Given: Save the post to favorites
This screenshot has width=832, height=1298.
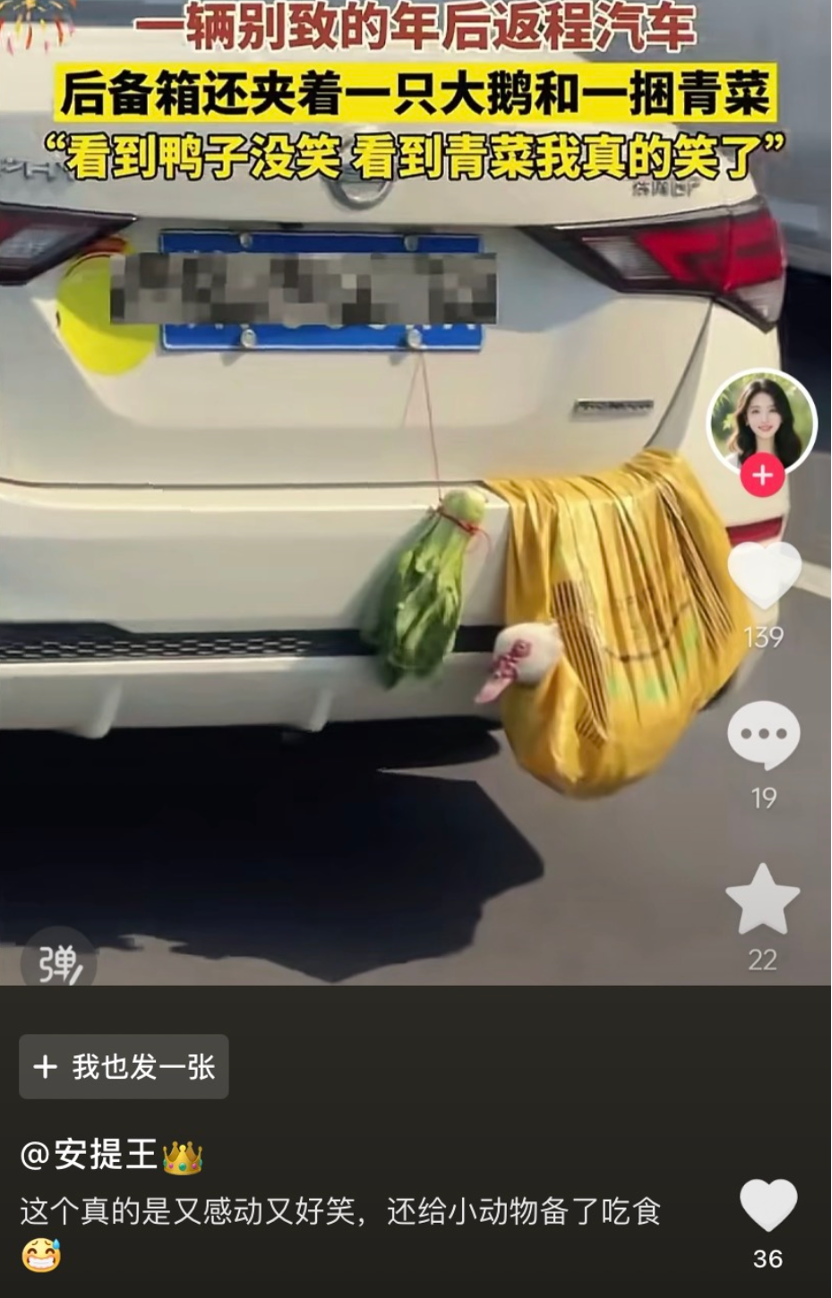Looking at the screenshot, I should click(x=762, y=899).
